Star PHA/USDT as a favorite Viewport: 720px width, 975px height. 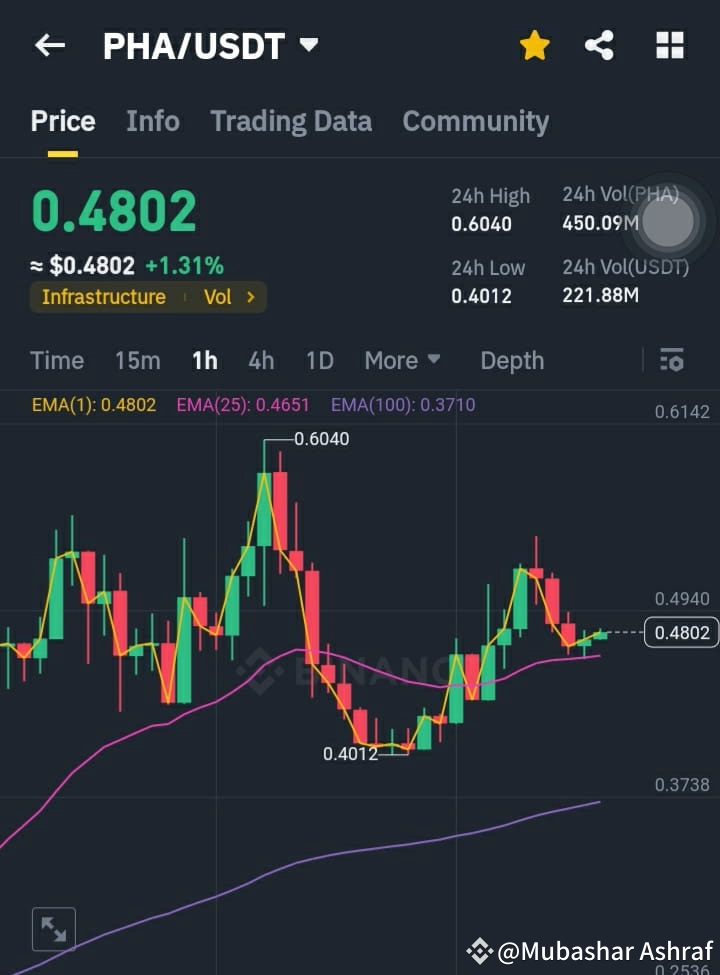pyautogui.click(x=535, y=45)
